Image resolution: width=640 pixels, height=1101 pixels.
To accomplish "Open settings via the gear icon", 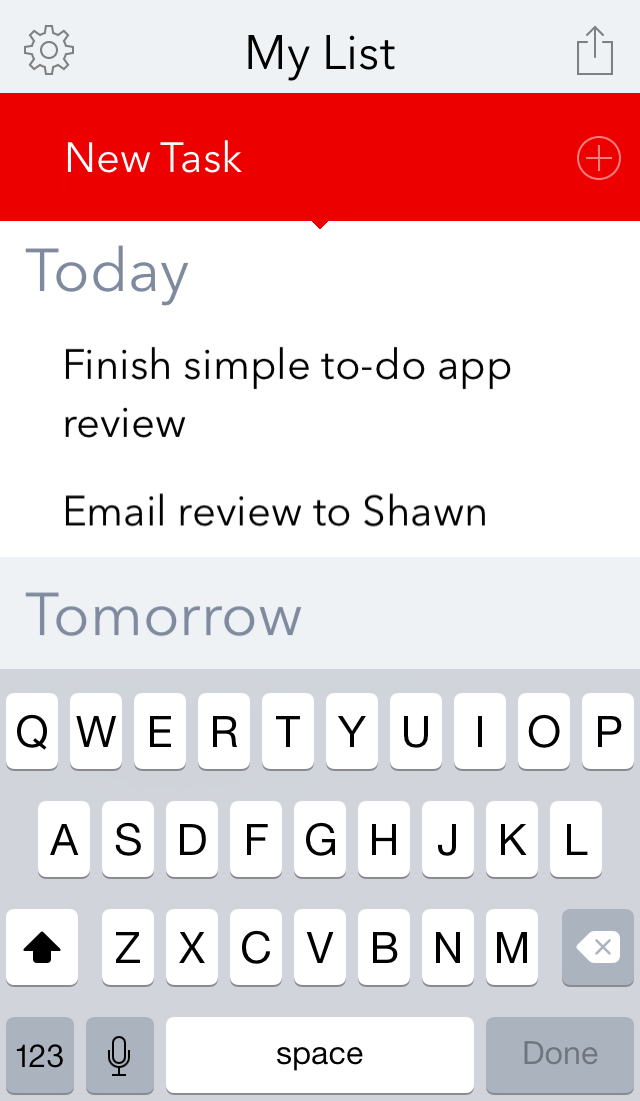I will [49, 50].
